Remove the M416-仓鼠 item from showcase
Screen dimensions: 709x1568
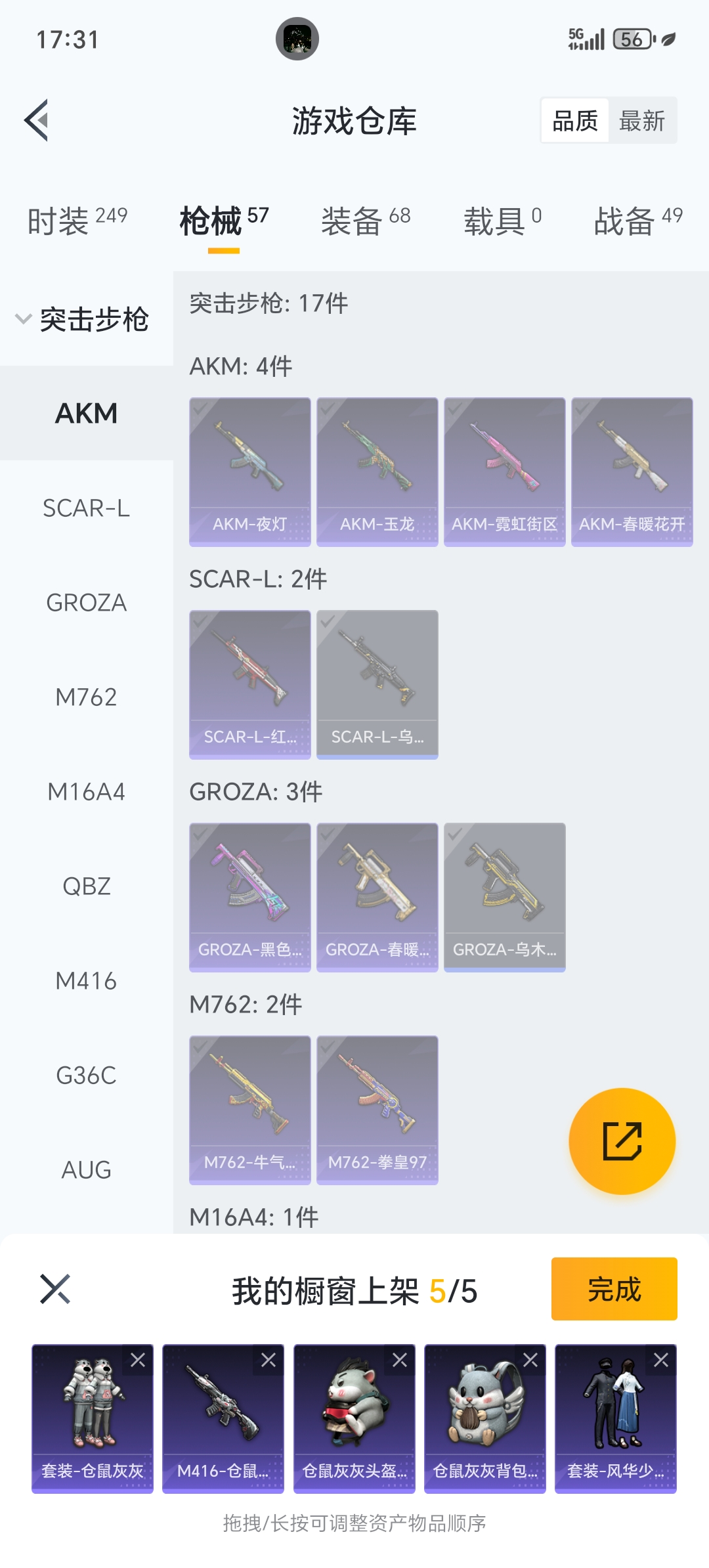pos(269,1360)
